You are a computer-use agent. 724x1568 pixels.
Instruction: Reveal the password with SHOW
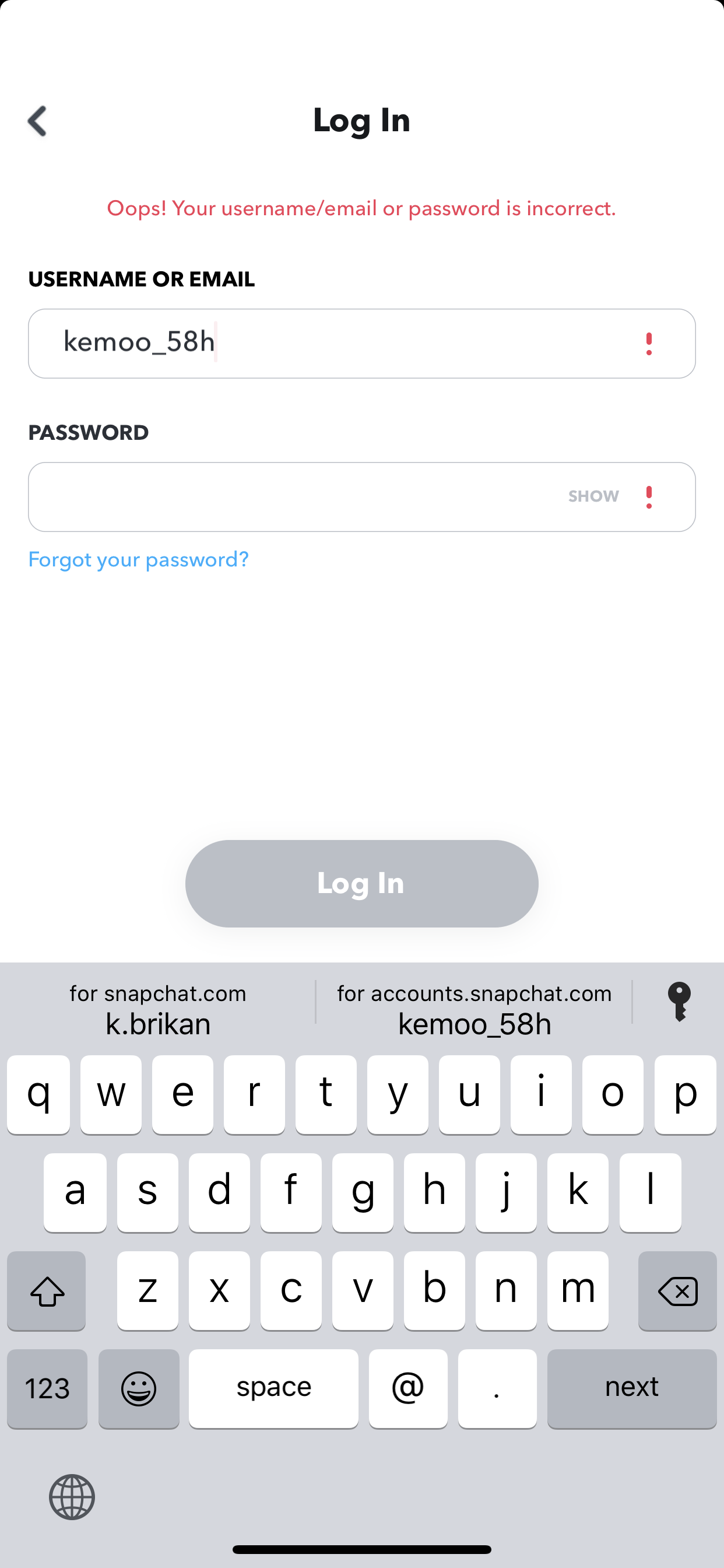[x=593, y=496]
